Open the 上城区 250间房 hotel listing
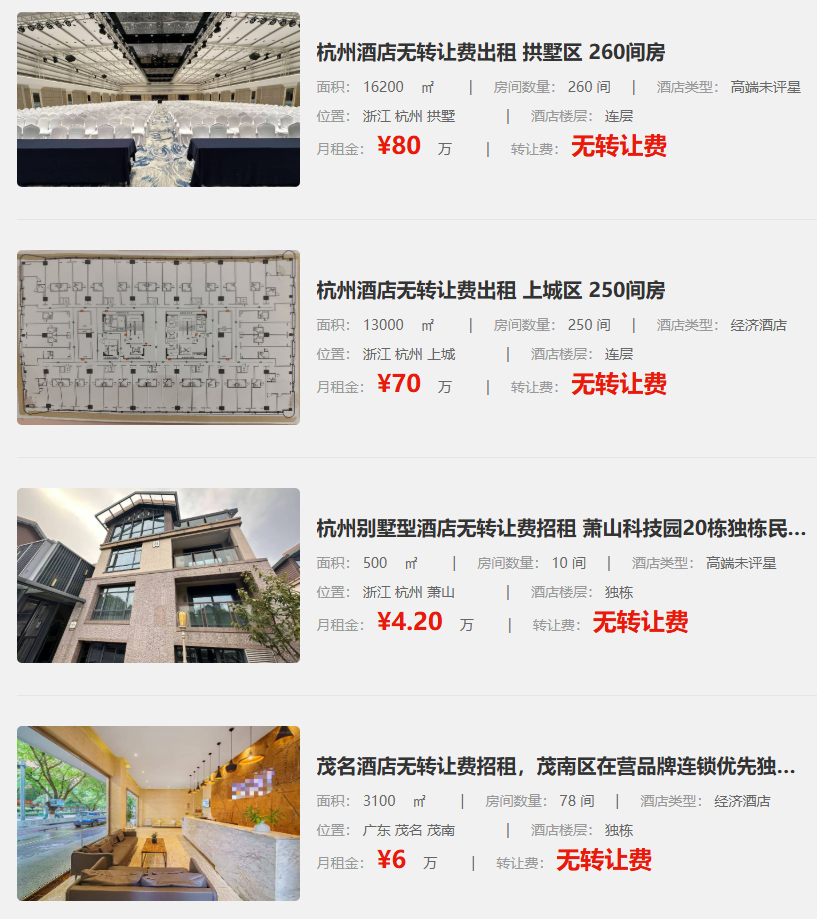 (490, 291)
